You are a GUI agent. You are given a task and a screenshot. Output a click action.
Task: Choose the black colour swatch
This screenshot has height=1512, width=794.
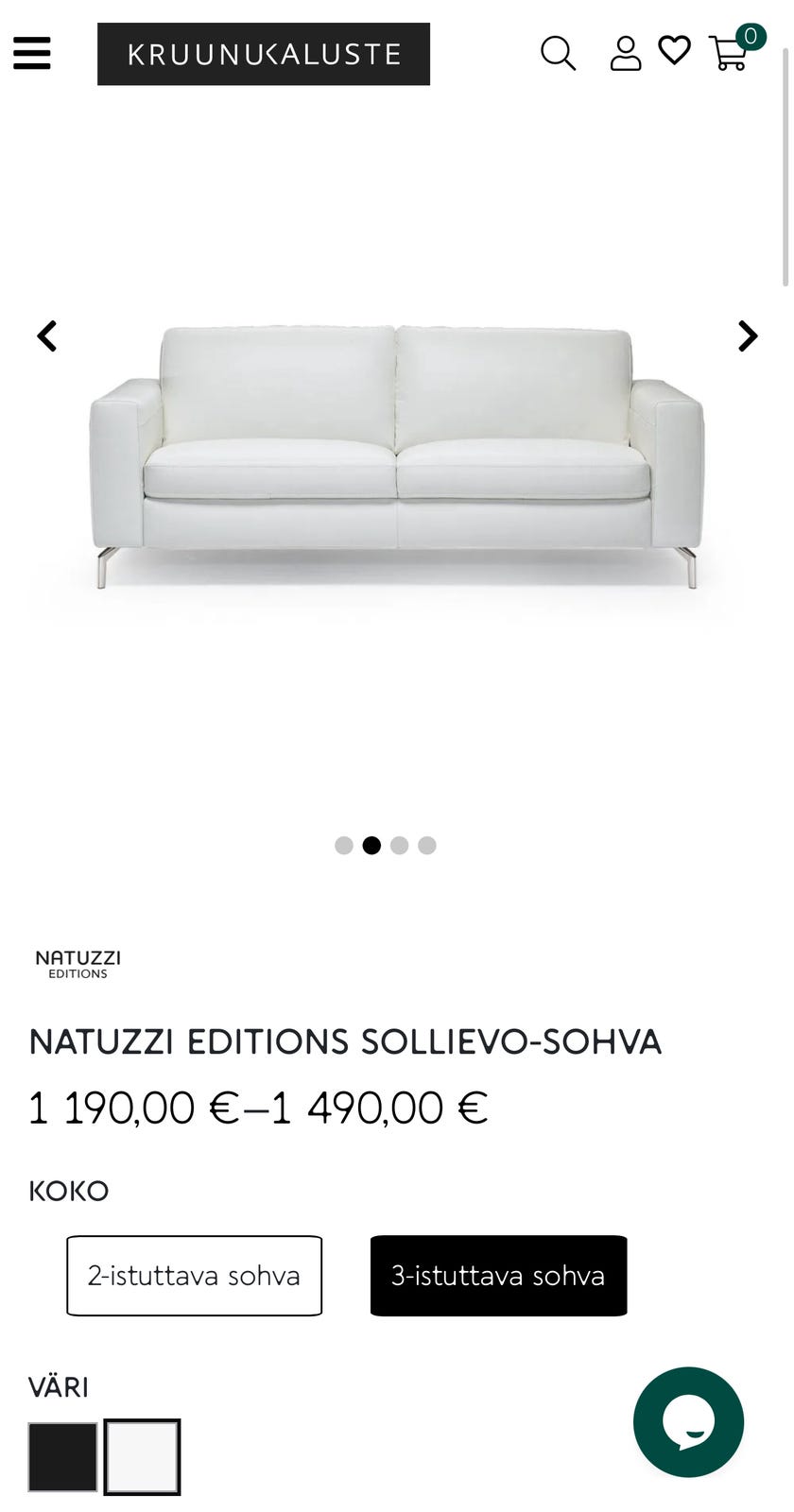pos(62,1456)
